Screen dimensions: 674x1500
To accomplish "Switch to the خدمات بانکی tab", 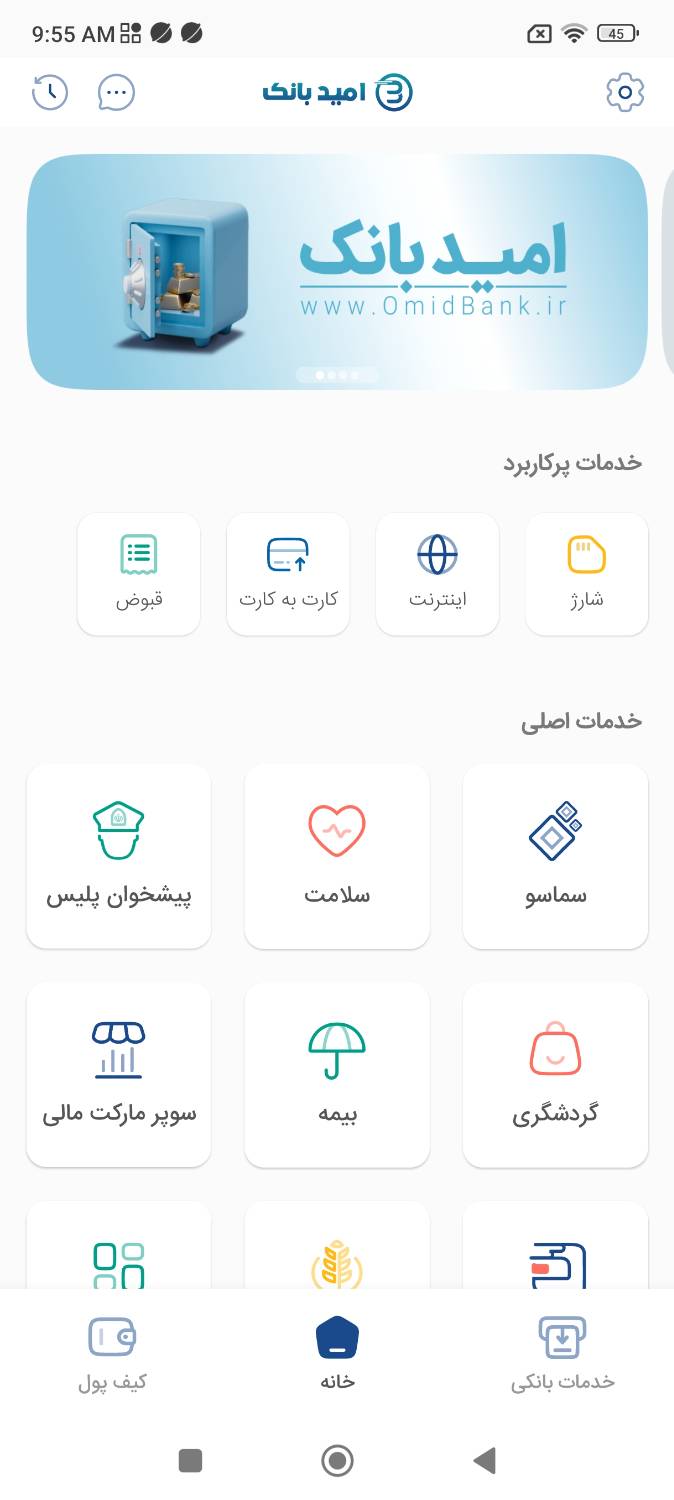I will (x=562, y=1354).
